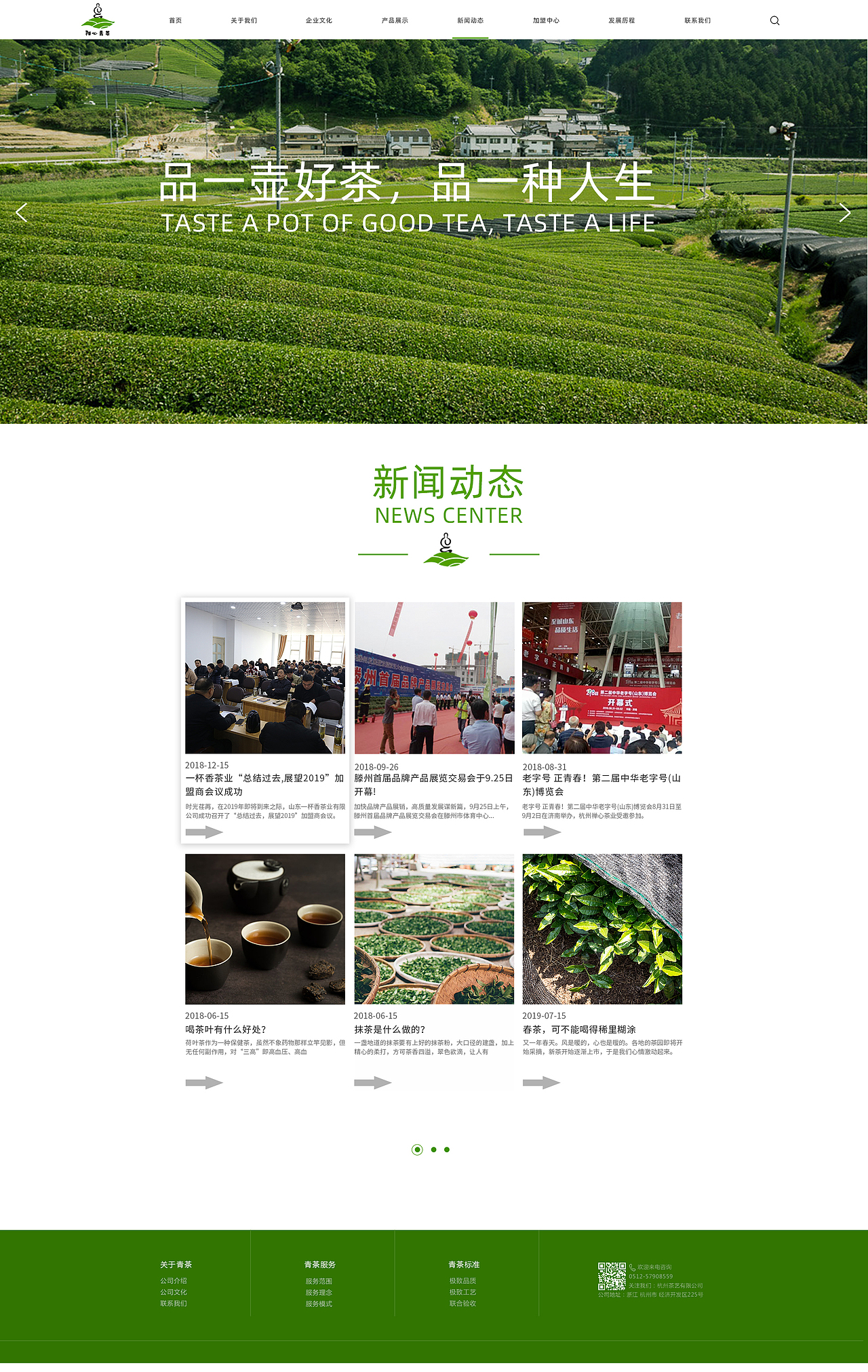
Task: Click the leaf emblem under NEWS CENTER heading
Action: [446, 549]
